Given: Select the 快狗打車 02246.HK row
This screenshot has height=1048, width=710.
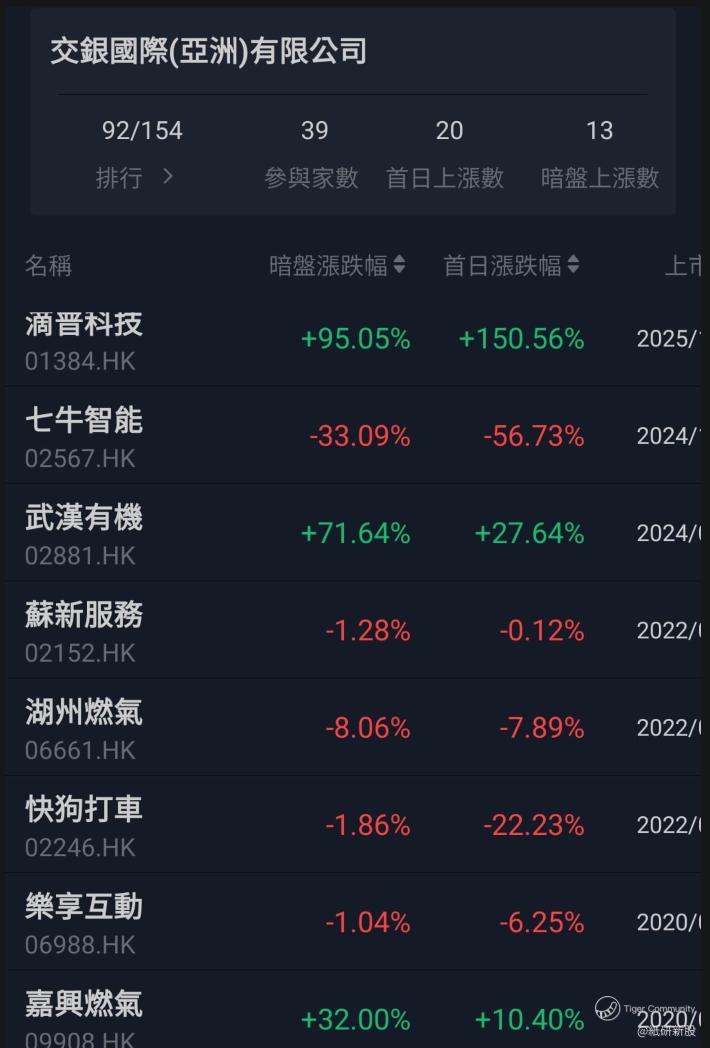Looking at the screenshot, I should [355, 824].
